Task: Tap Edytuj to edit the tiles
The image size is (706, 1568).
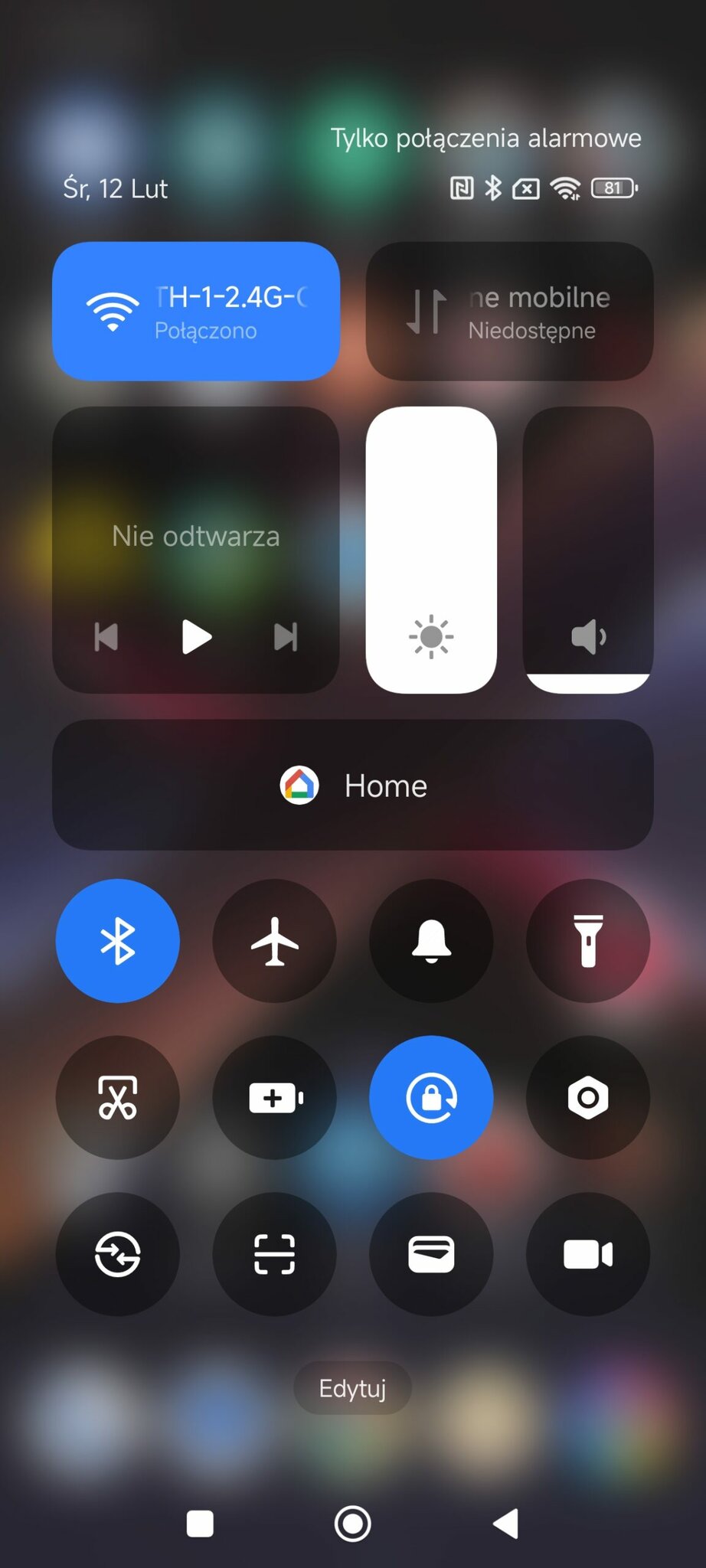Action: [x=352, y=1388]
